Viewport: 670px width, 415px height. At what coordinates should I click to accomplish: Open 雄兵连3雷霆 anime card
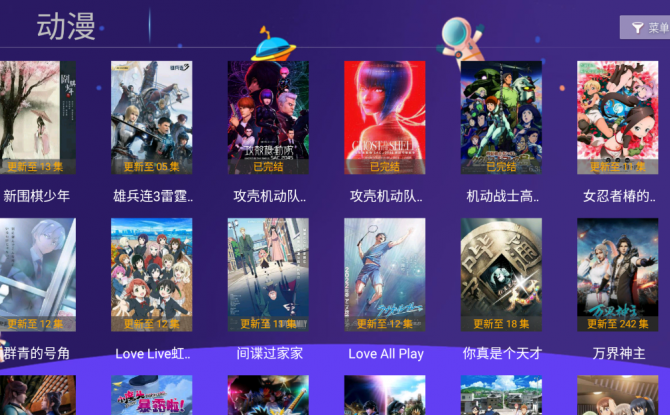pos(152,118)
